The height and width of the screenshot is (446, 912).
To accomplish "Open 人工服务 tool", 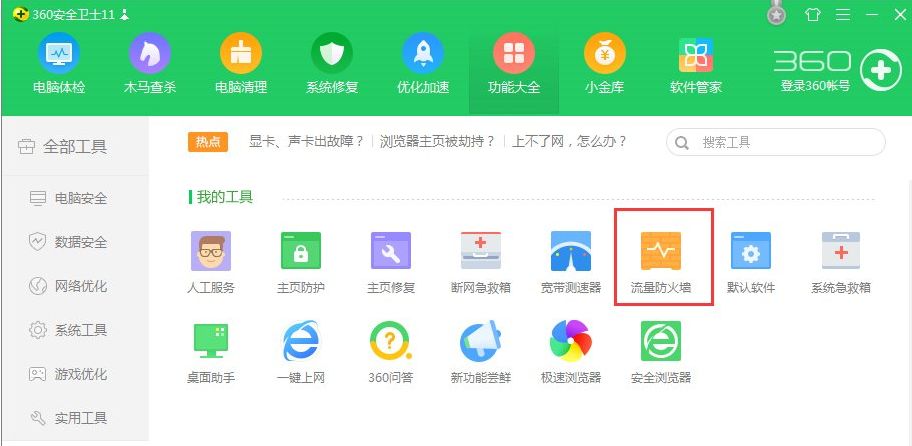I will (x=210, y=260).
